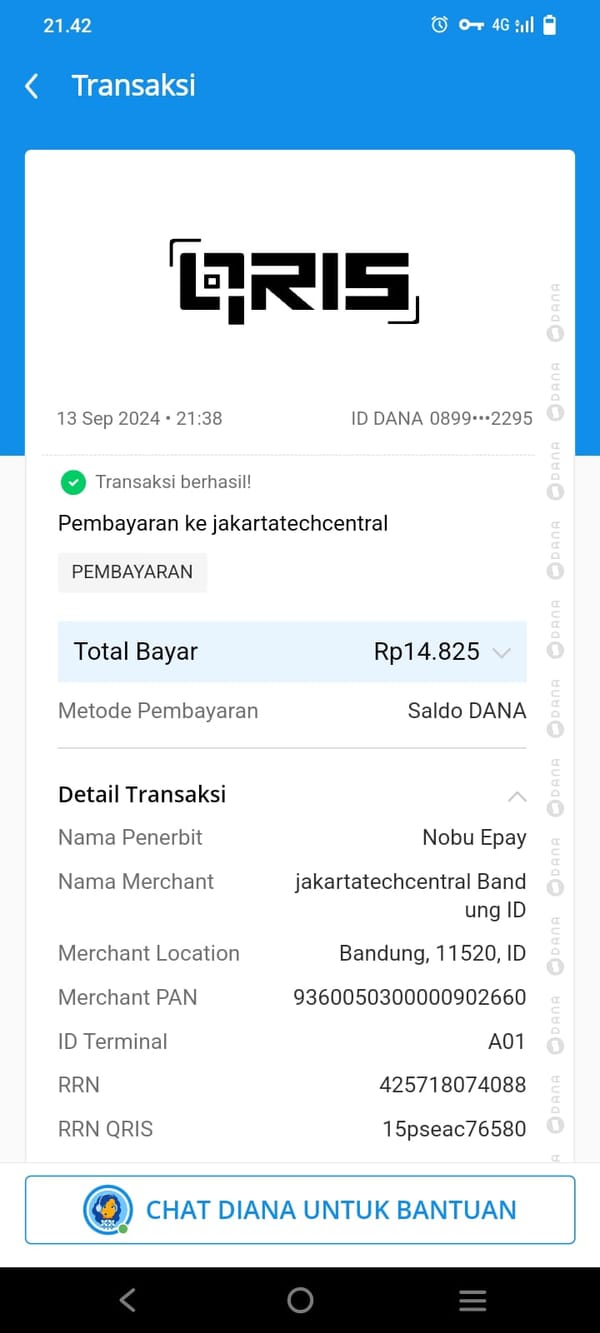This screenshot has width=600, height=1333.
Task: Open the recent apps menu
Action: (472, 1300)
